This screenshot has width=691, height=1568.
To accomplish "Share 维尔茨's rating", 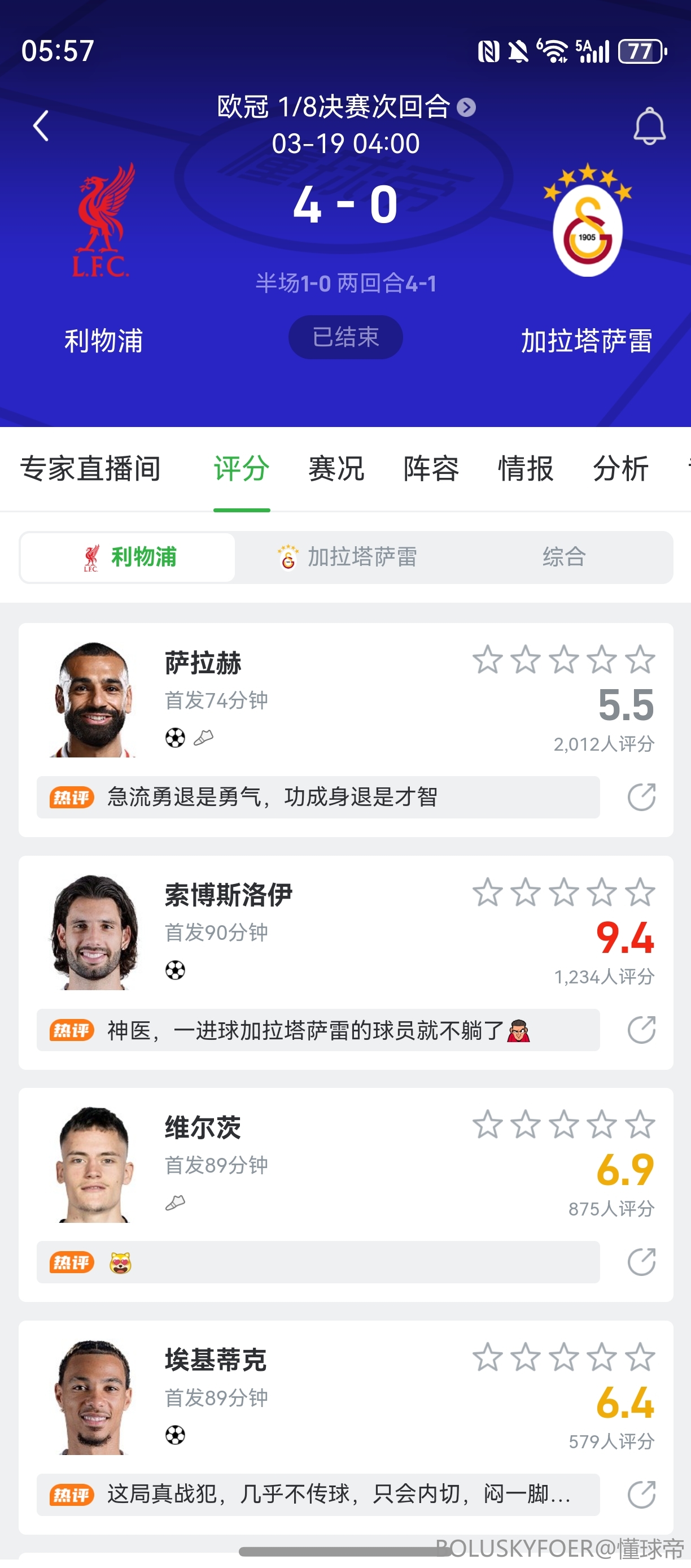I will 641,1262.
